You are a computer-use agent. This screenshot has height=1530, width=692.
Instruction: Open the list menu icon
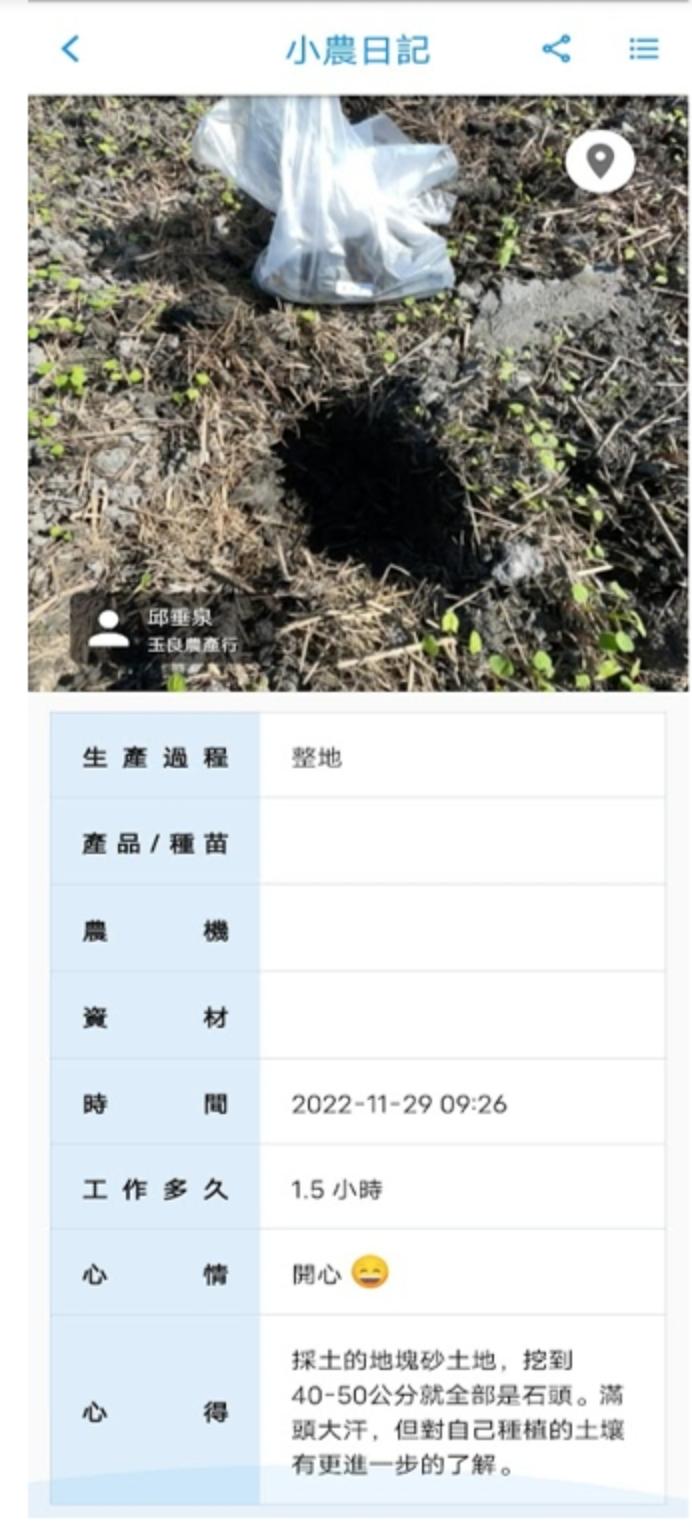pyautogui.click(x=643, y=48)
